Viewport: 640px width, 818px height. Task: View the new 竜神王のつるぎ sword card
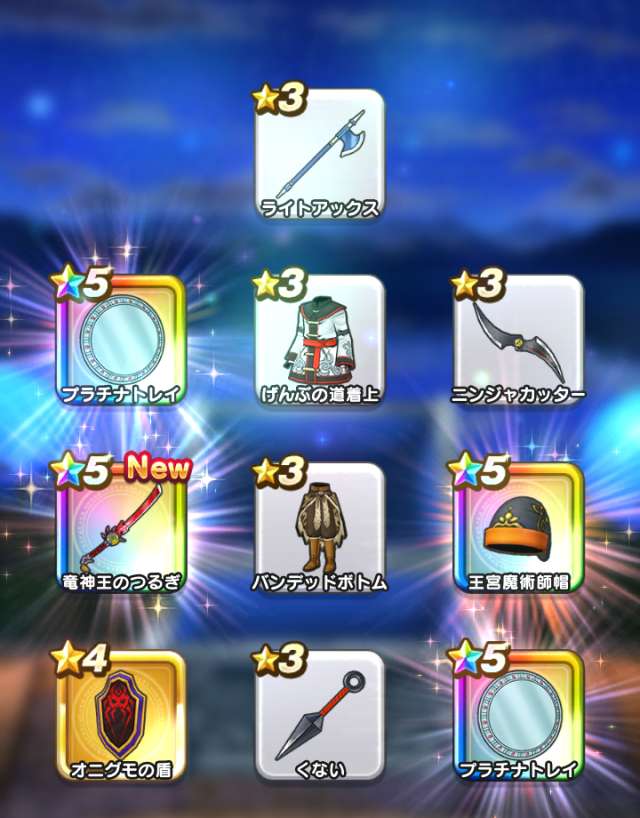pyautogui.click(x=122, y=530)
